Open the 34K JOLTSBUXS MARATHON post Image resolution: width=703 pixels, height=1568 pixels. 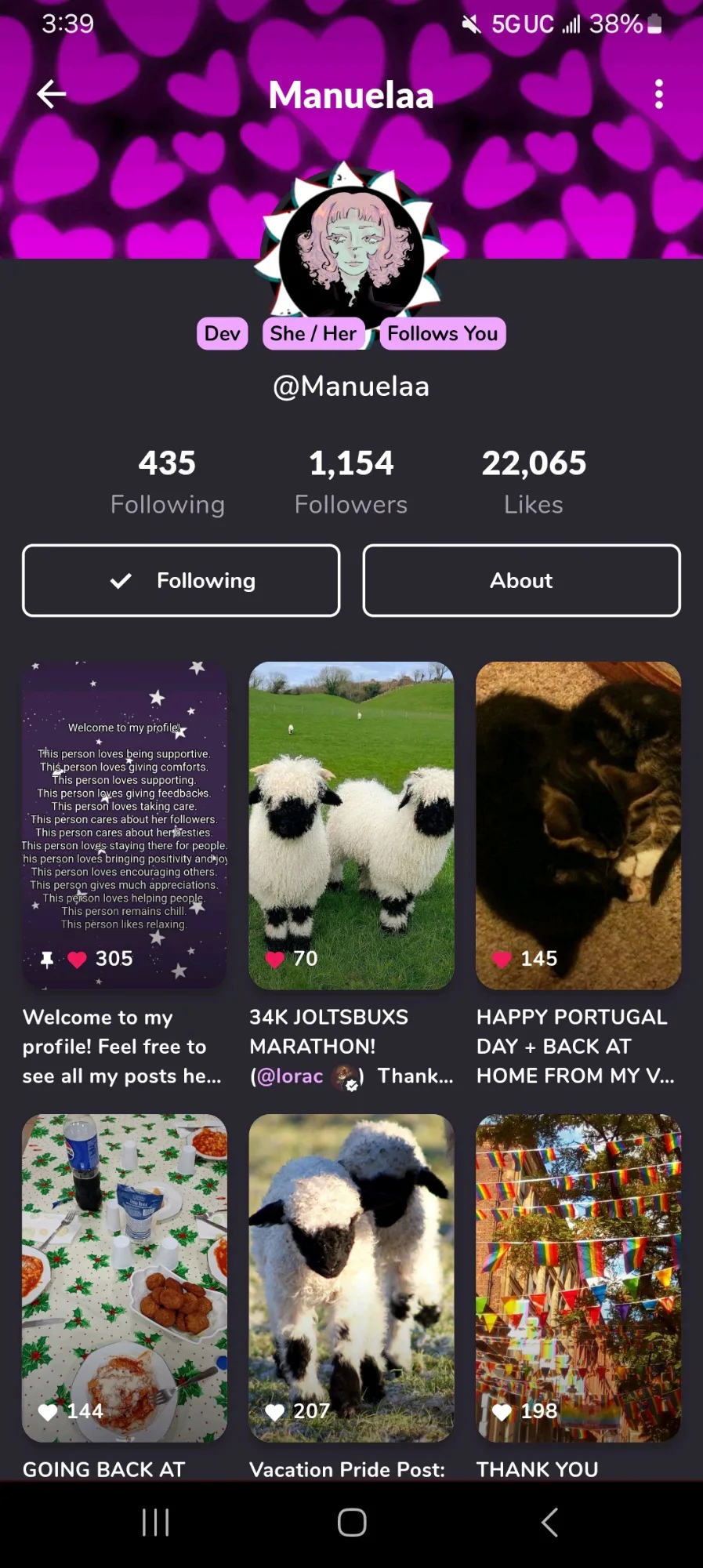351,823
